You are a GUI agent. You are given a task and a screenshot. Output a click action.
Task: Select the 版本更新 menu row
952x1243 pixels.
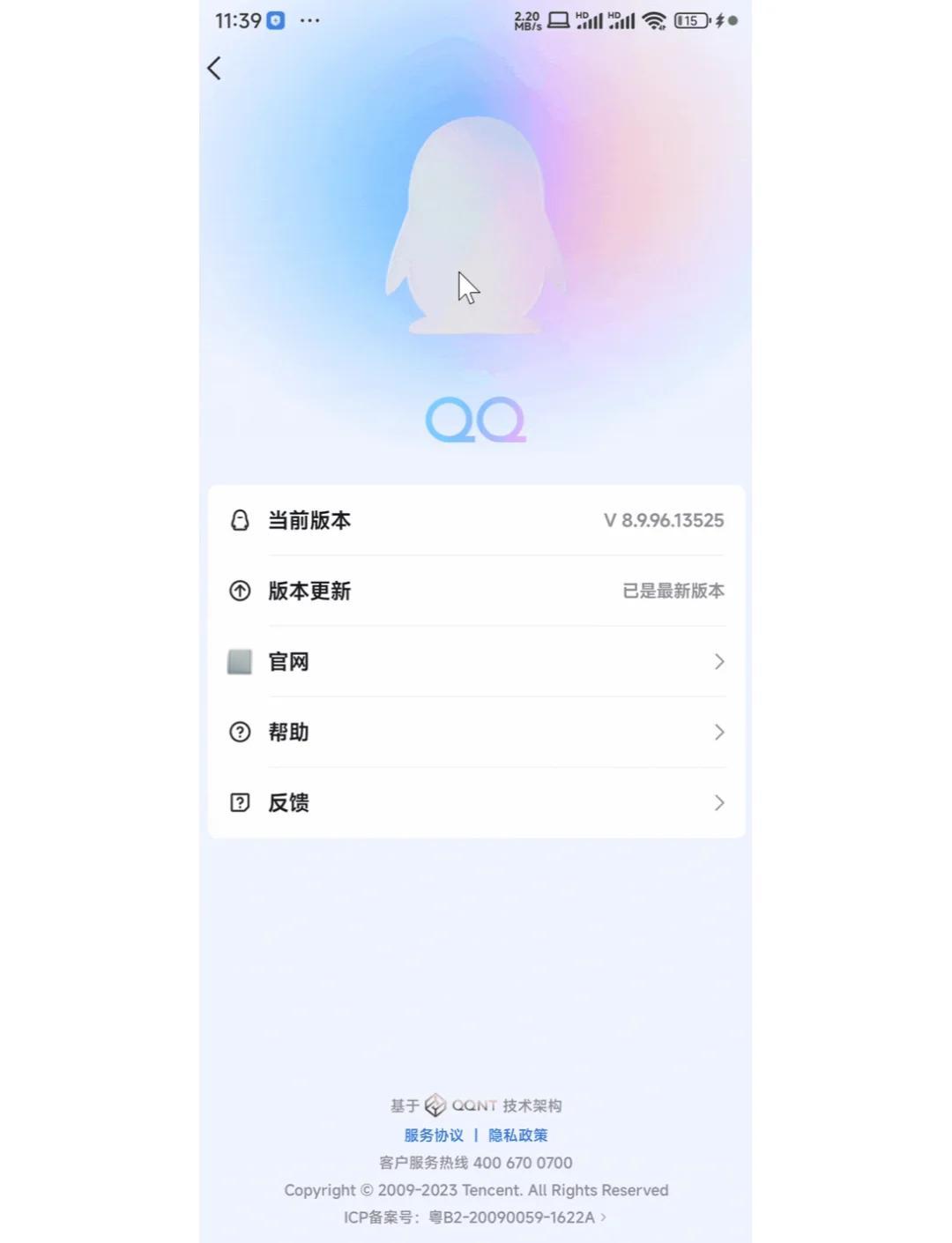click(x=476, y=591)
